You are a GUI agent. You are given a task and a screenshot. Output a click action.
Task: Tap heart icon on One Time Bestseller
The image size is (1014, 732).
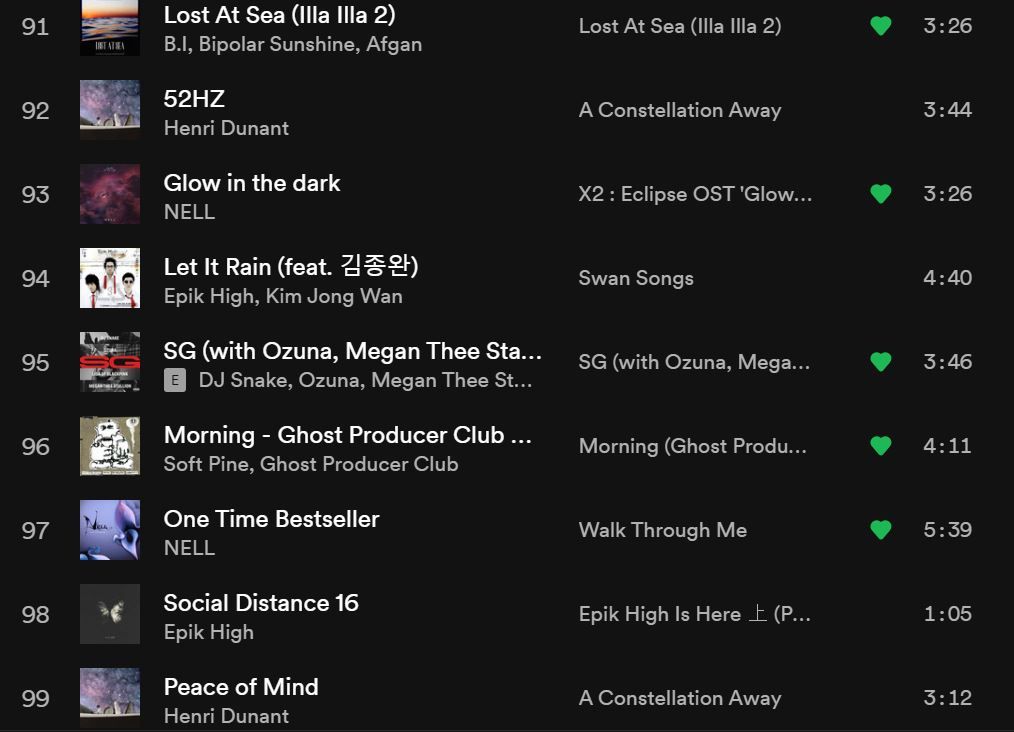881,530
